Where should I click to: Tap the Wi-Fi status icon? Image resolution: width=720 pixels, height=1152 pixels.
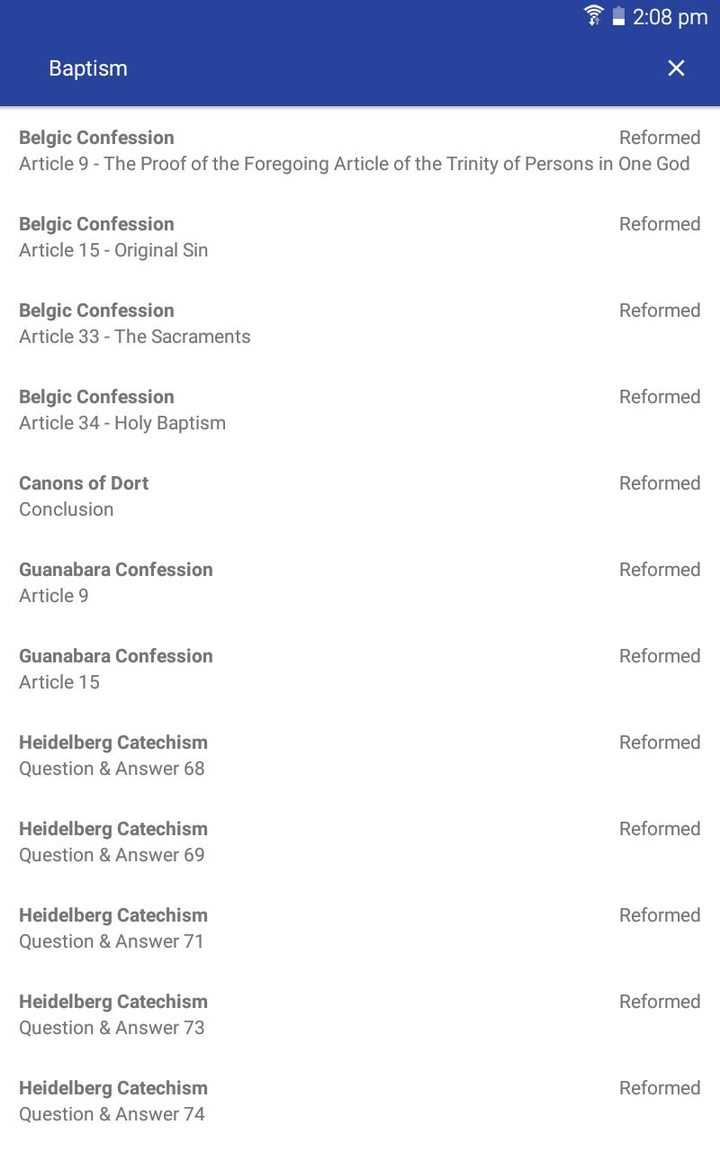tap(594, 16)
